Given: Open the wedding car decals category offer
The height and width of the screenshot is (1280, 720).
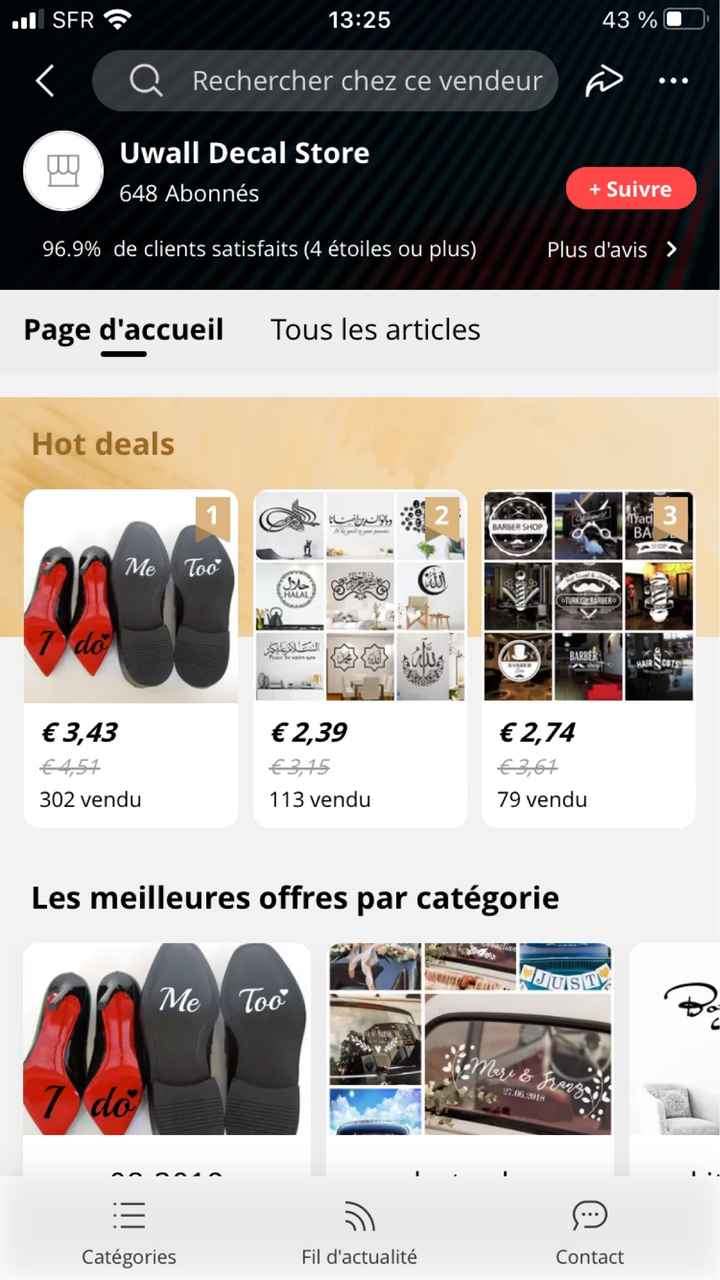Looking at the screenshot, I should [470, 1040].
